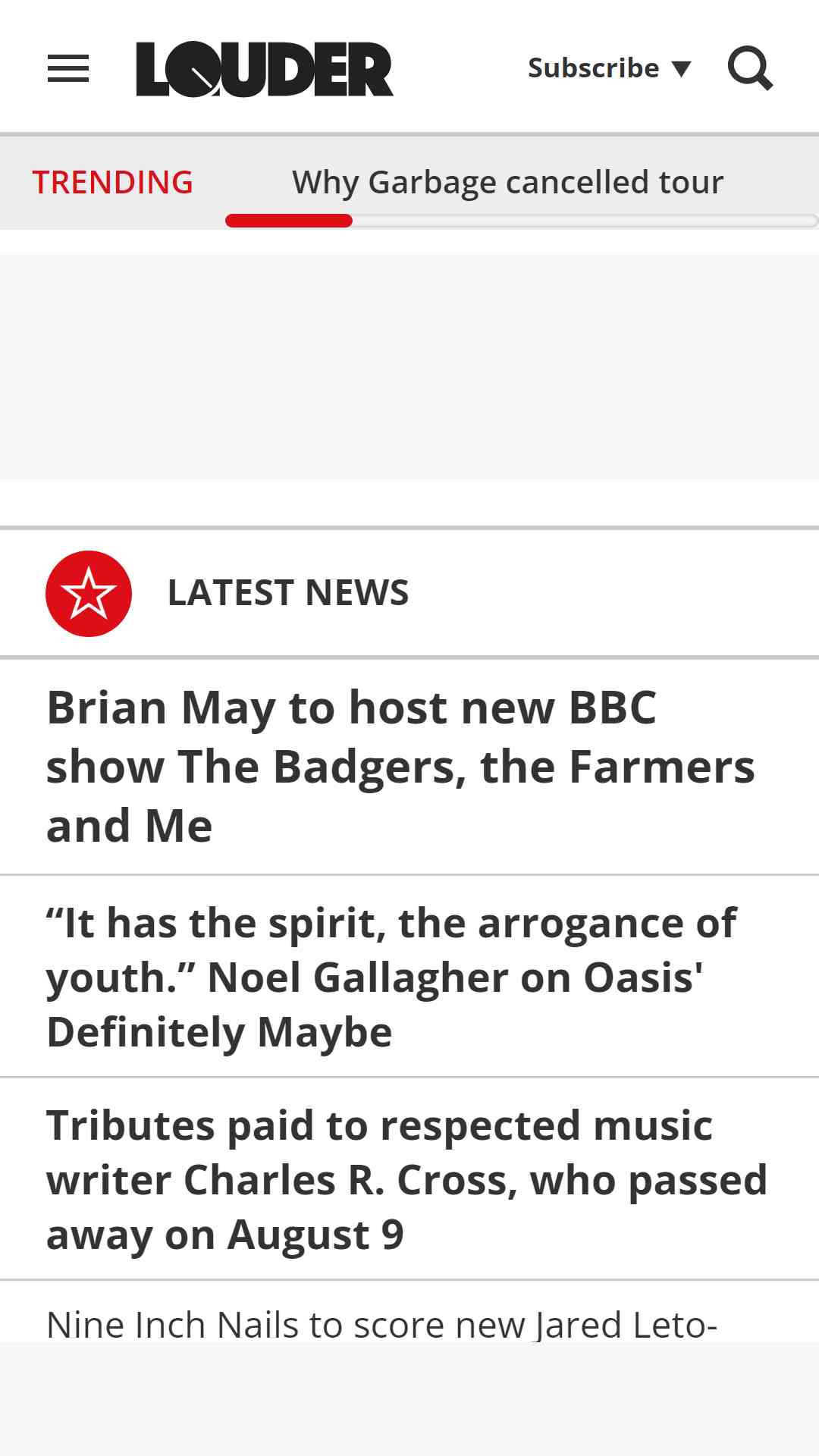Open trending story Why Garbage cancelled tour
The height and width of the screenshot is (1456, 819).
pyautogui.click(x=508, y=183)
